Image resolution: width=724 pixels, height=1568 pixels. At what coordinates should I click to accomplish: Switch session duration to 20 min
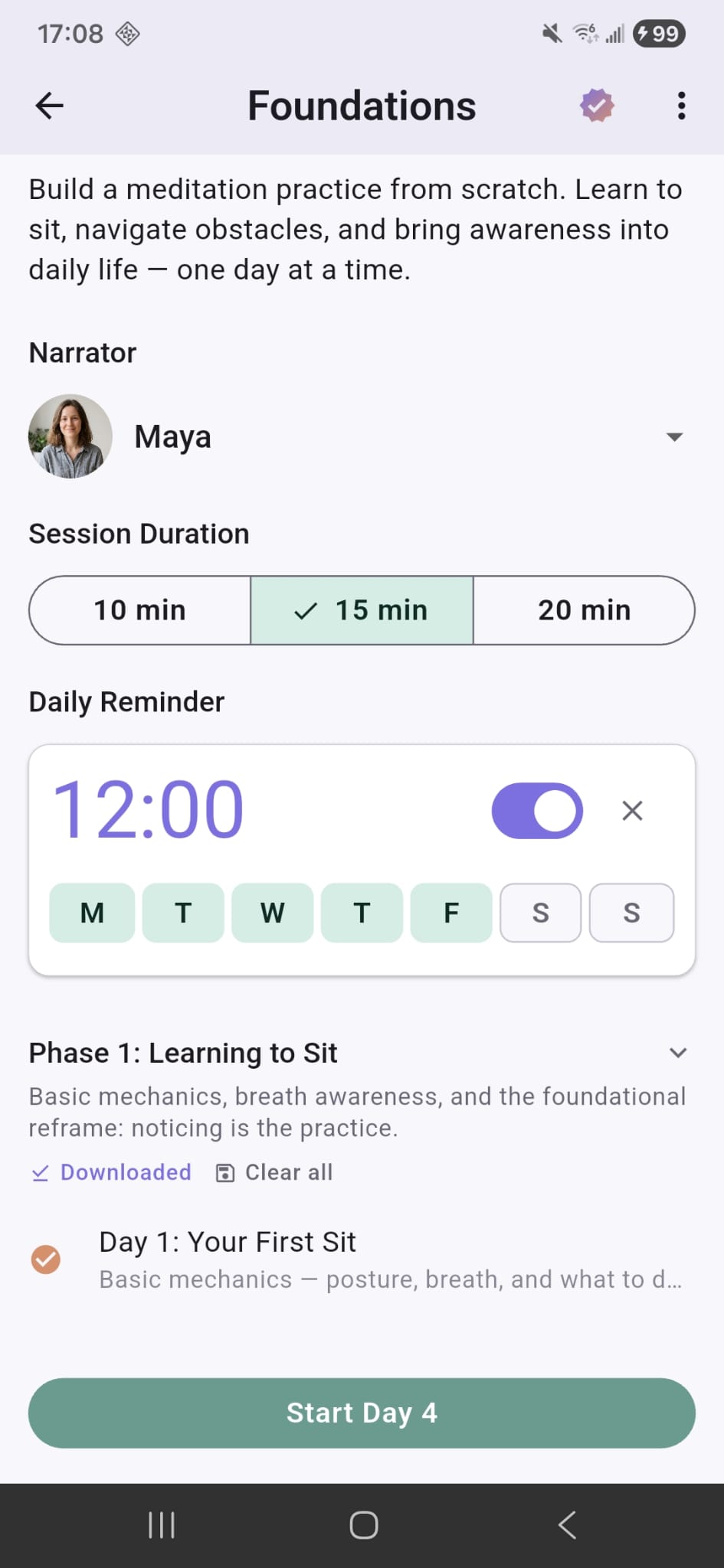(584, 610)
